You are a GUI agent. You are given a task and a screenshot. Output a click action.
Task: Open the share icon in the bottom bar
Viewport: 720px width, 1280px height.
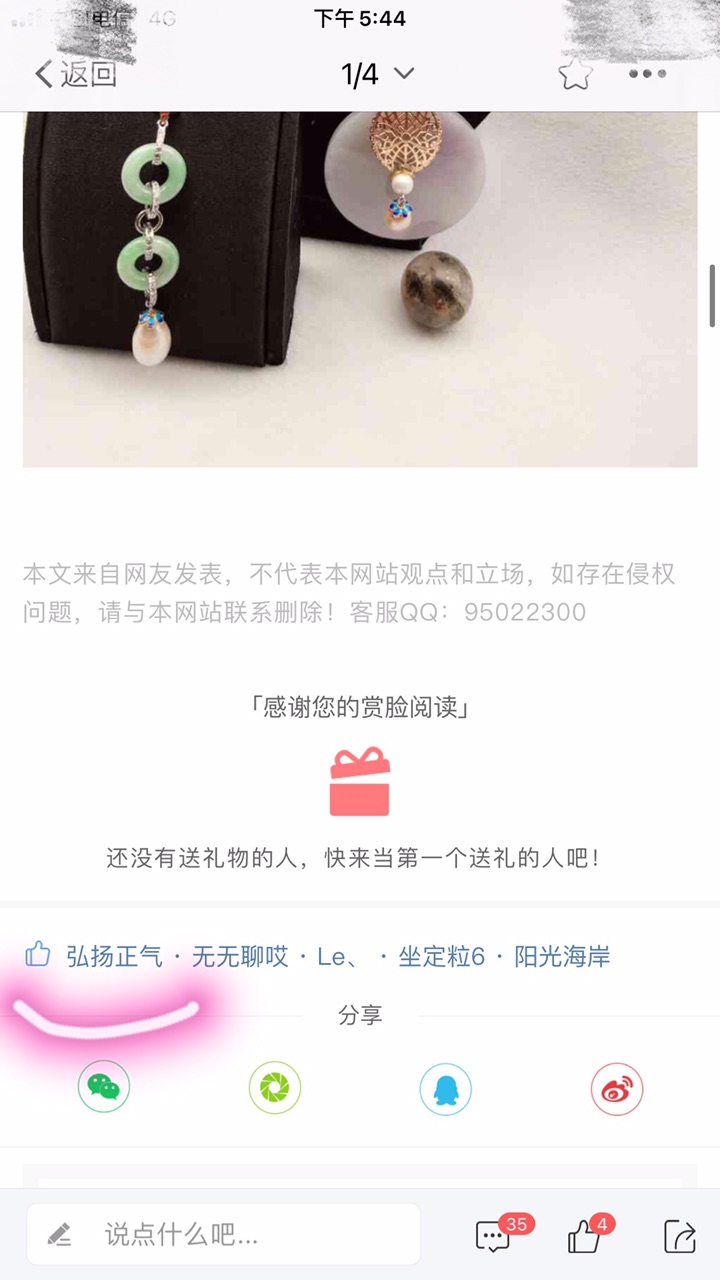(679, 1236)
